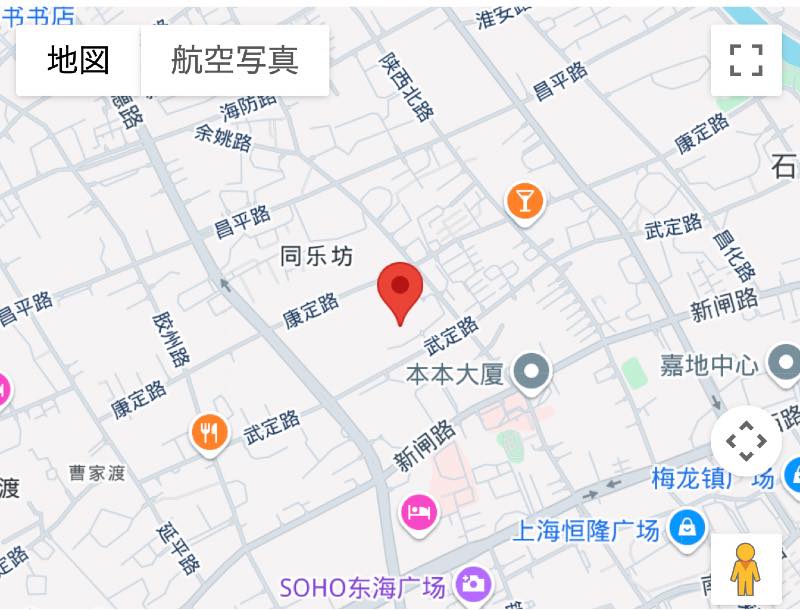The height and width of the screenshot is (610, 800).
Task: Select 上海恒隆广场 shopping marker
Action: point(687,525)
